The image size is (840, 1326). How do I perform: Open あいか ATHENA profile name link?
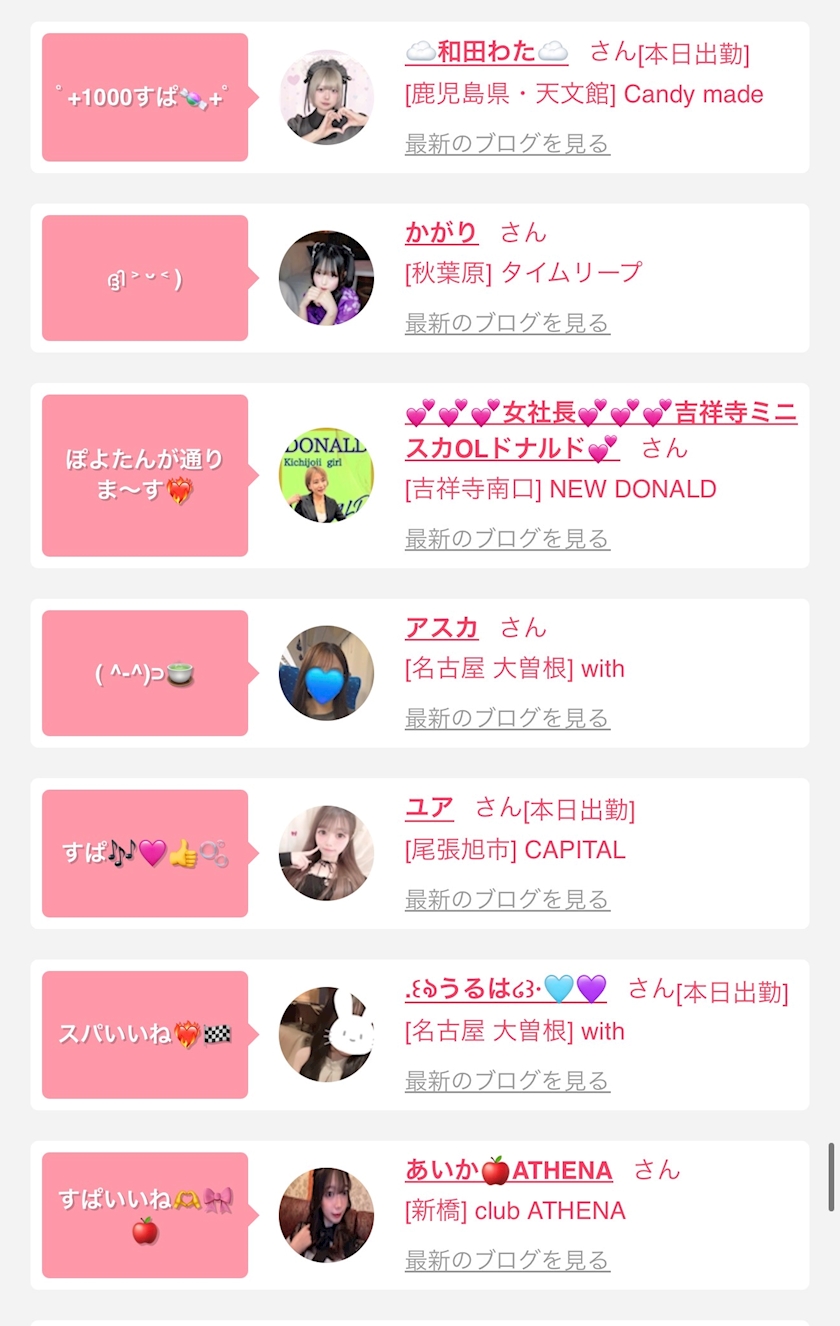tap(508, 1170)
